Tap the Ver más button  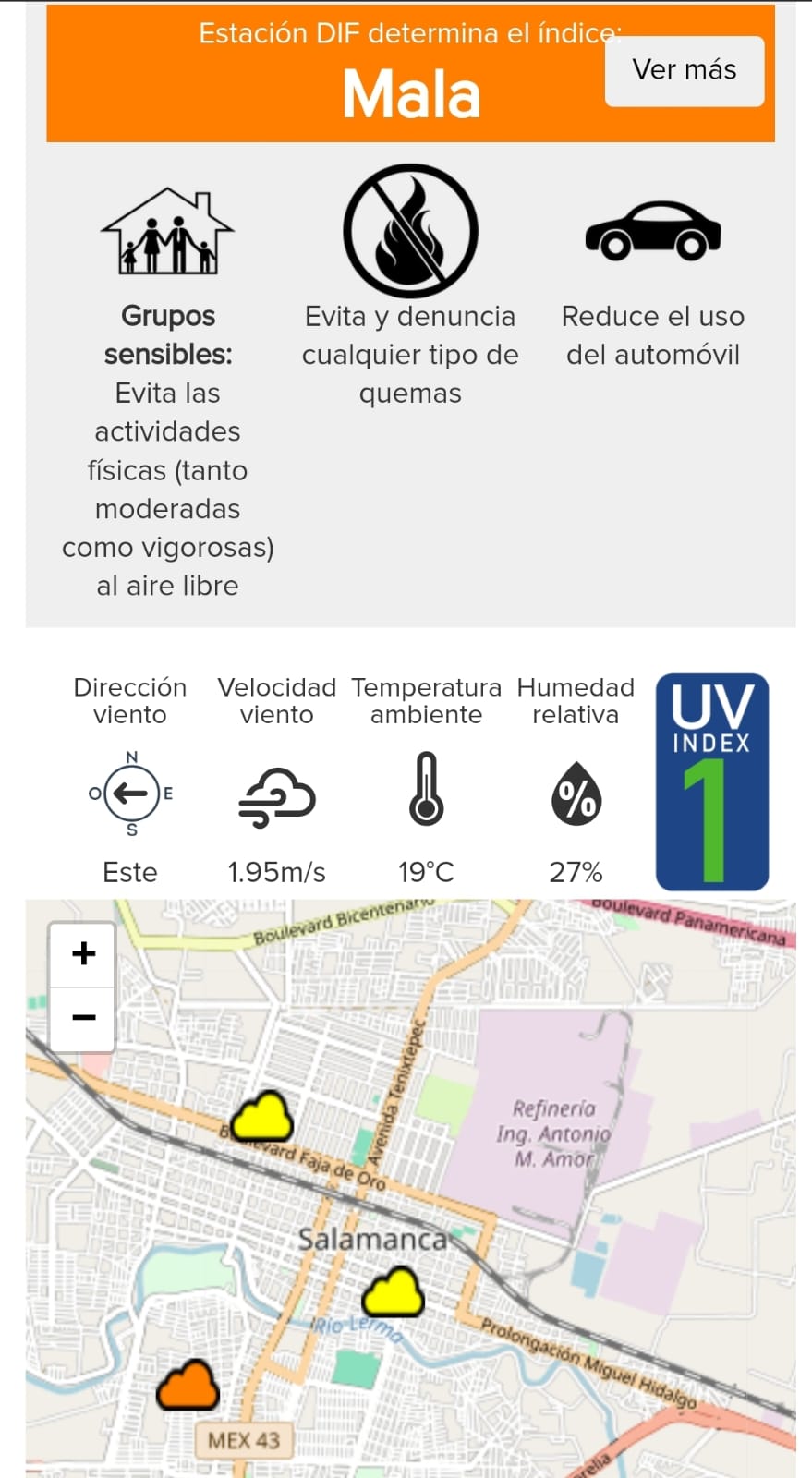[685, 71]
